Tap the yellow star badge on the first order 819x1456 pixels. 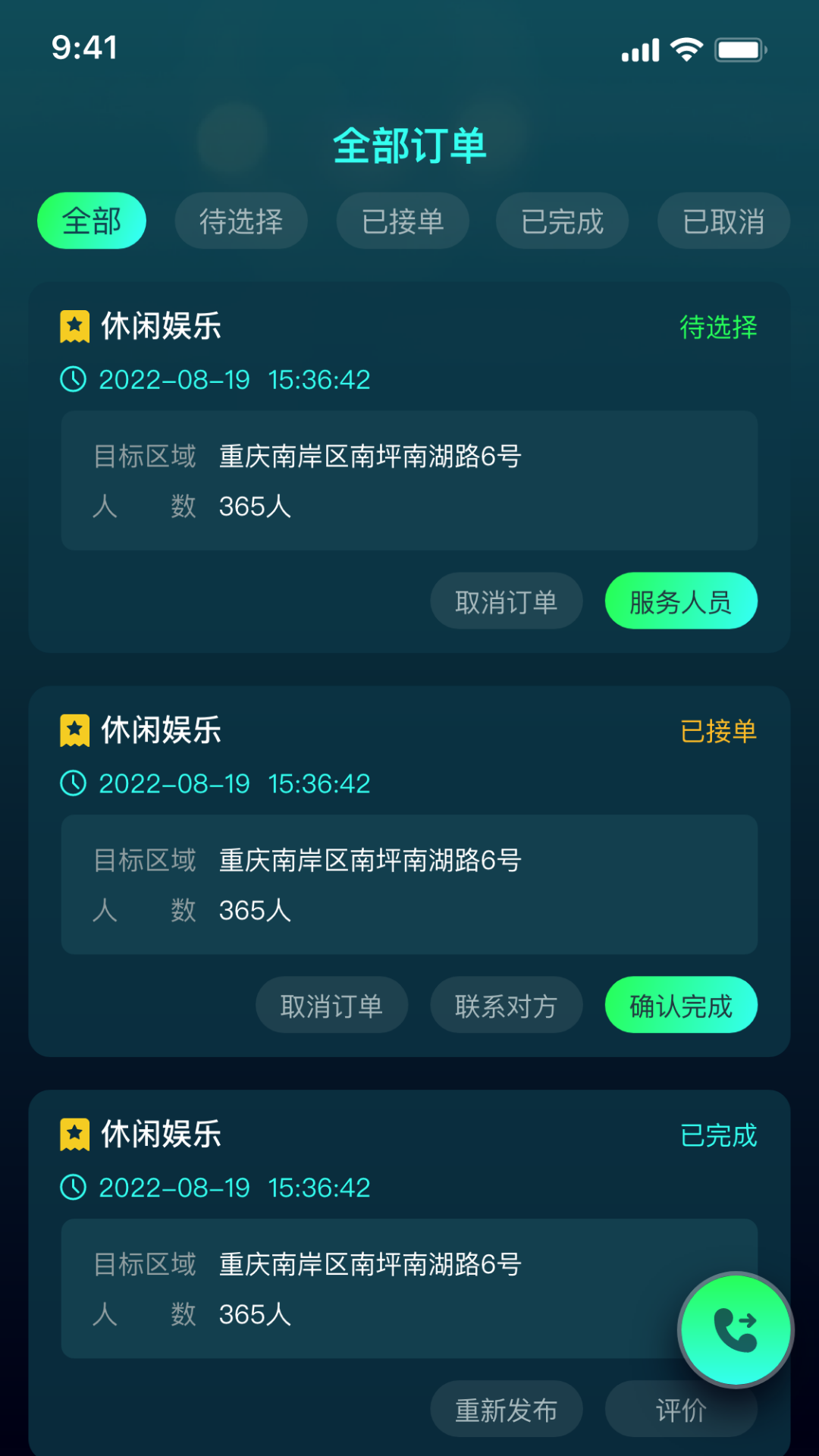73,326
